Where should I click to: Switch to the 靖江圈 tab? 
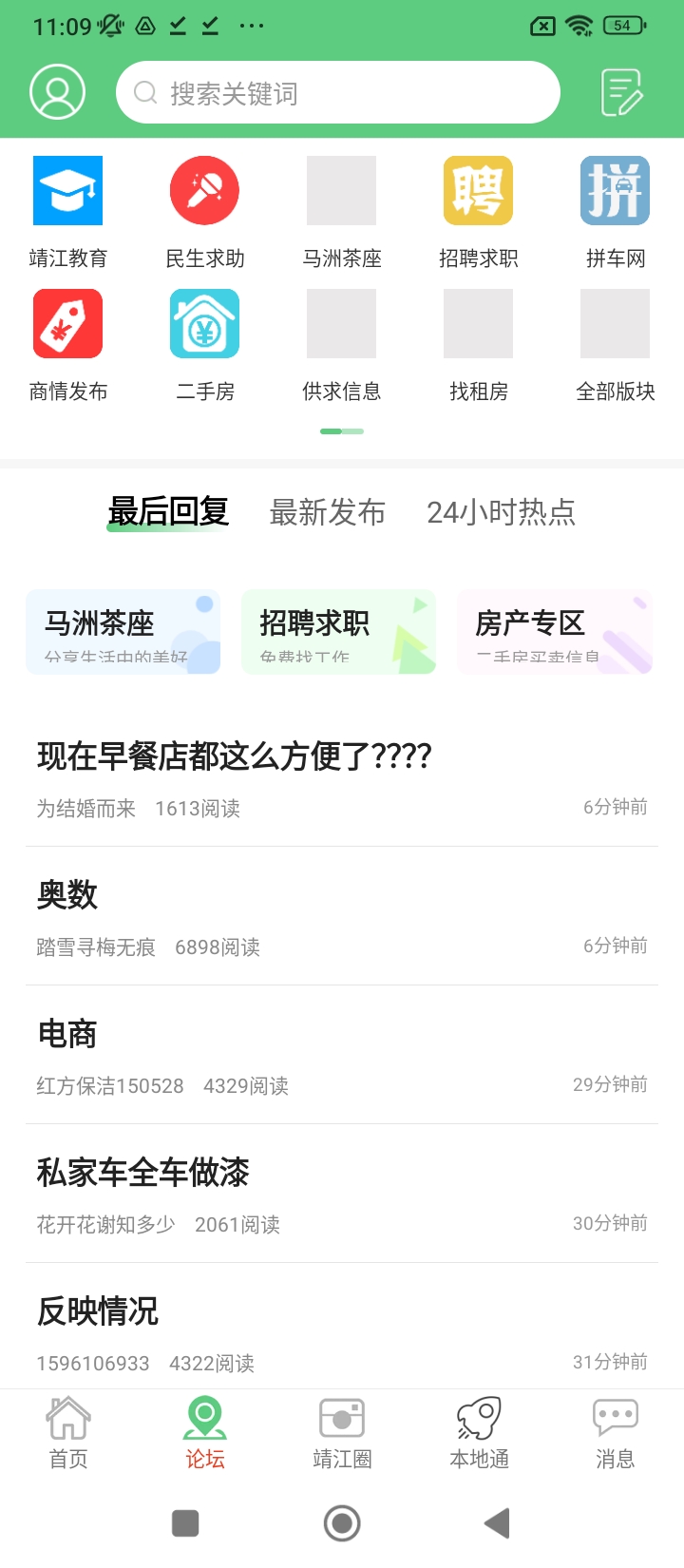click(x=342, y=1433)
